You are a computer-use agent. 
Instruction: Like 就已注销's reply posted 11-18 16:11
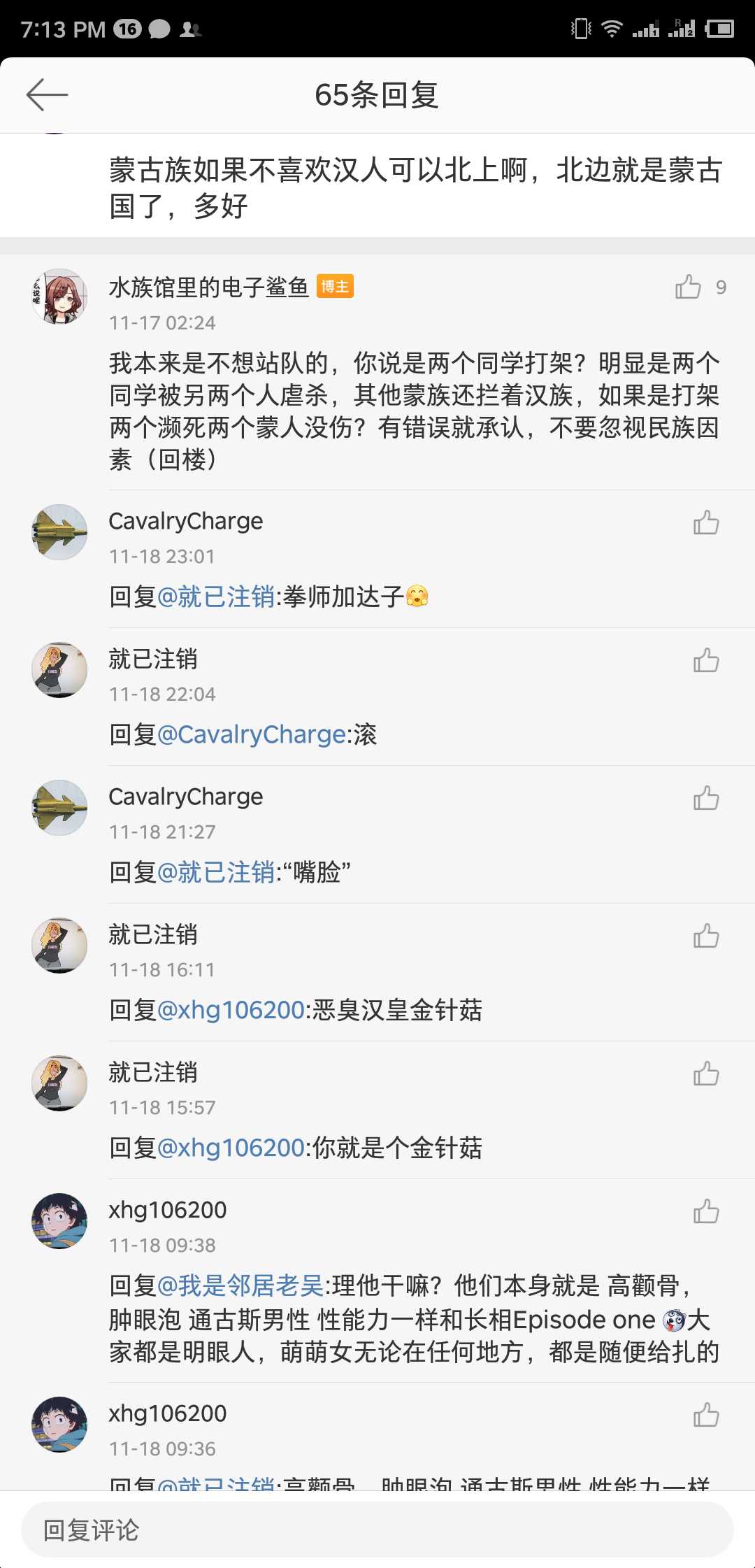pyautogui.click(x=706, y=936)
